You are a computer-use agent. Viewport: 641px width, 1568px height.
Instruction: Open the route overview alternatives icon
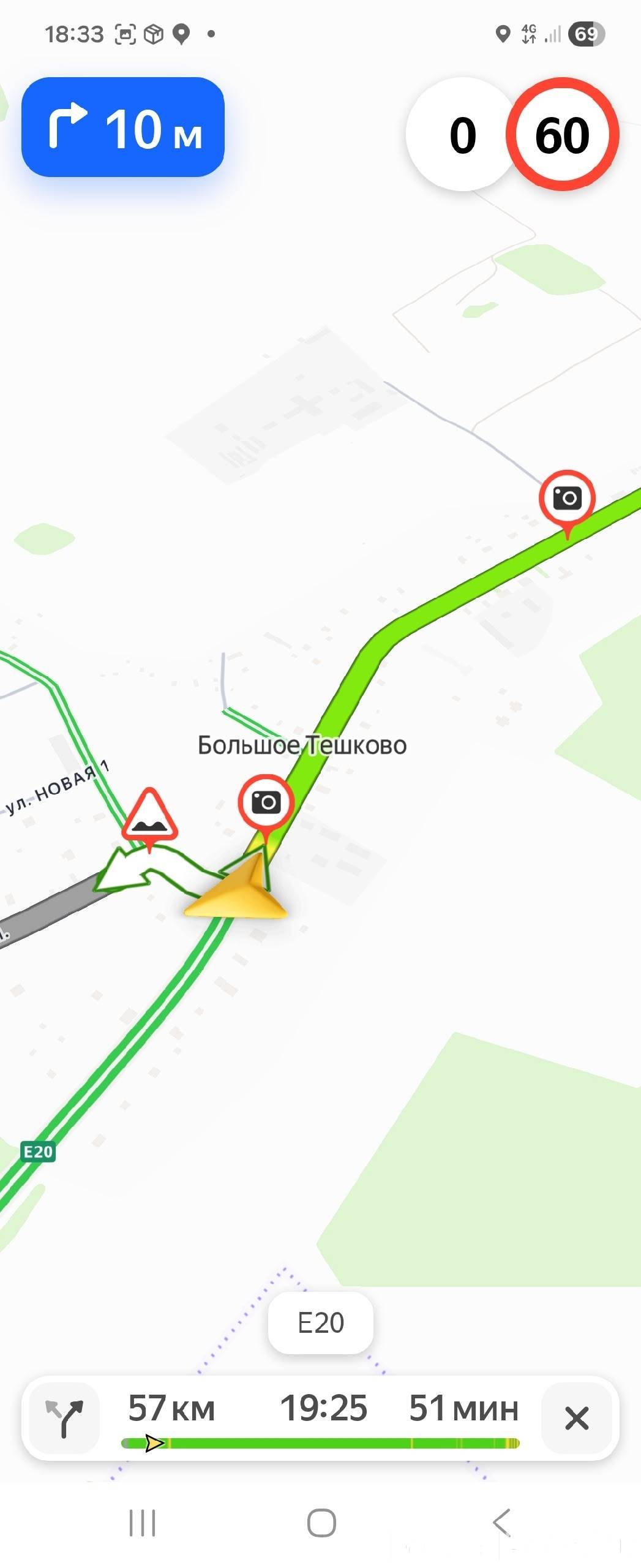64,1417
